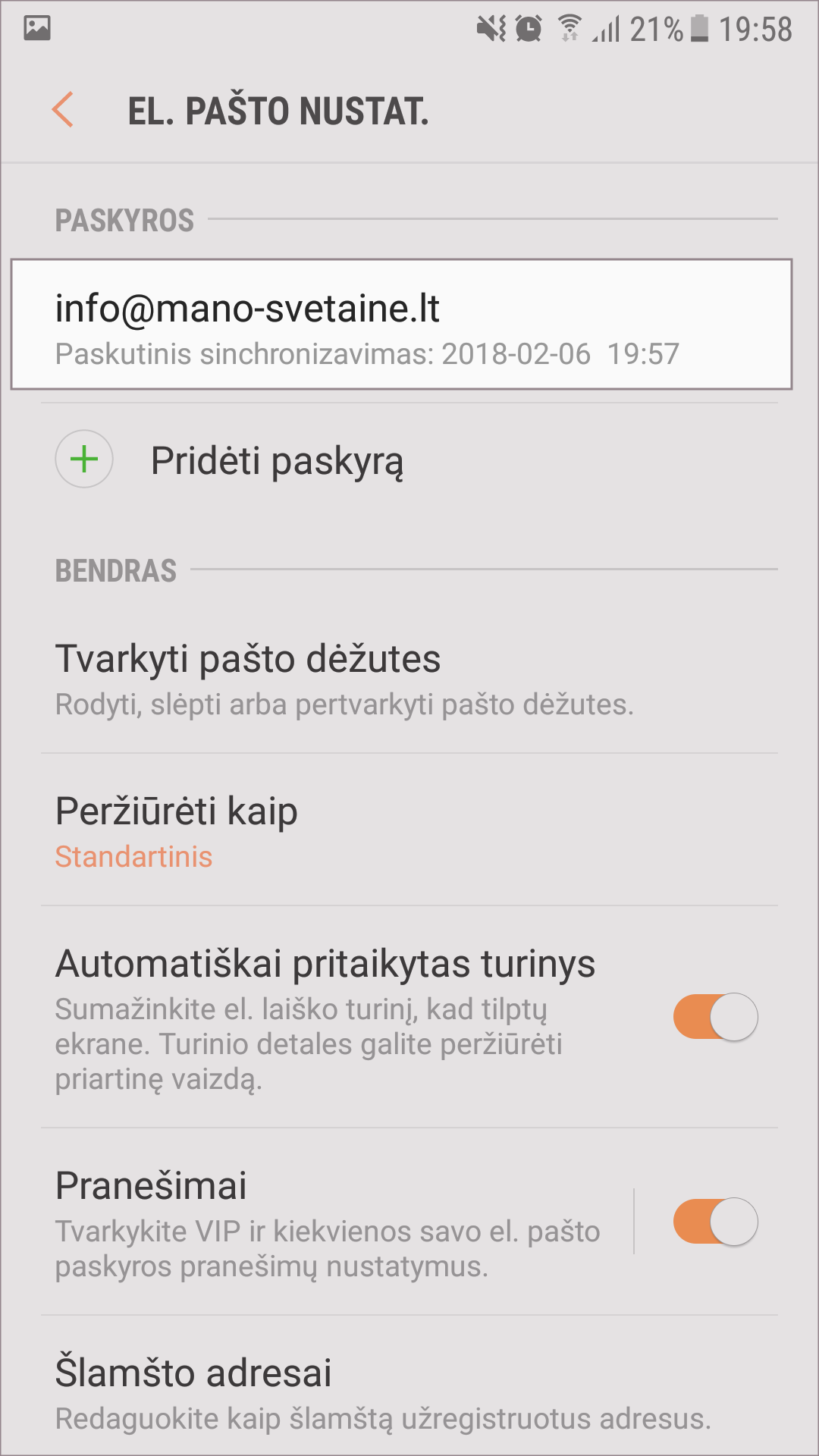Screen dimensions: 819x1456
Task: Toggle Automatiškai pritaikytas turinys switch
Action: [x=715, y=1017]
